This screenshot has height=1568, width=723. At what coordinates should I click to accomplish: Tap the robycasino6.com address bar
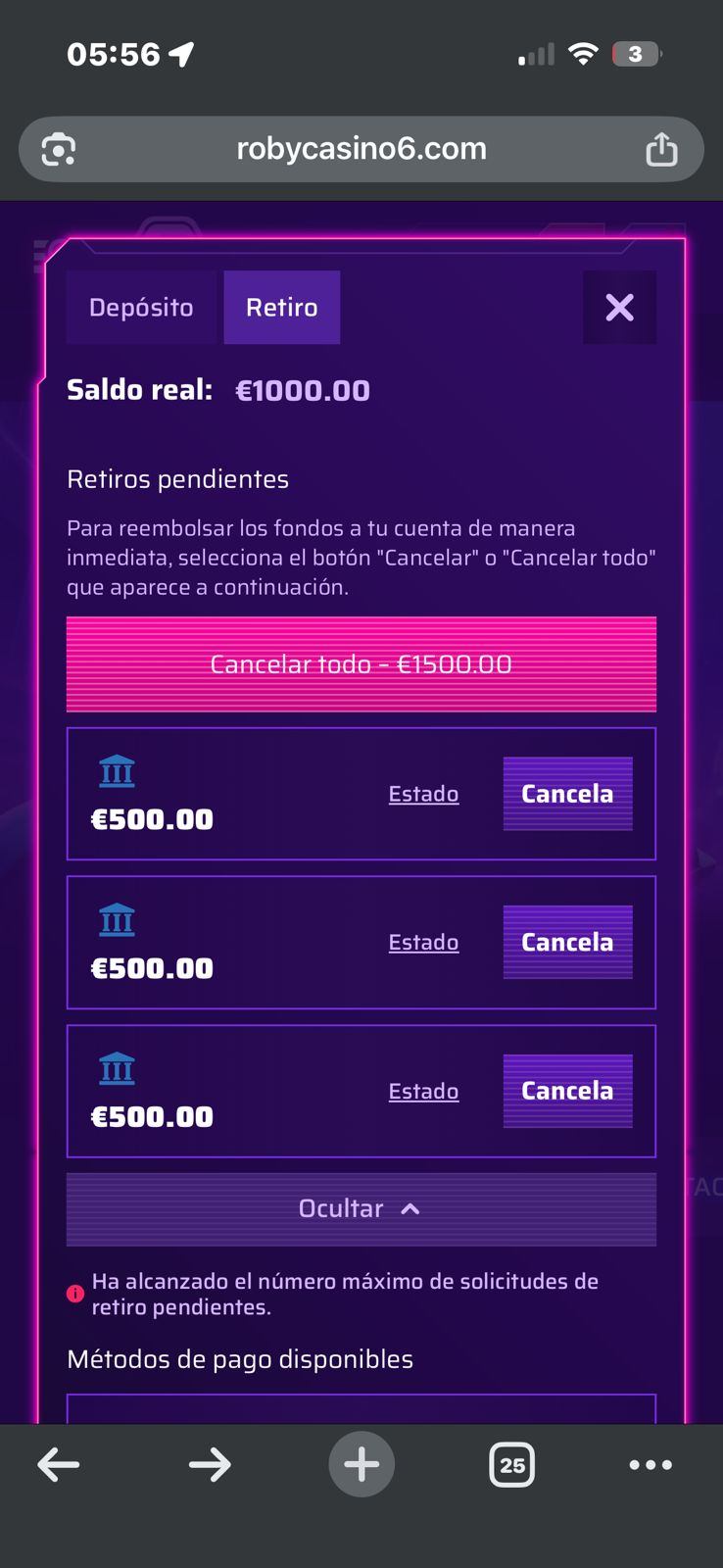point(361,149)
